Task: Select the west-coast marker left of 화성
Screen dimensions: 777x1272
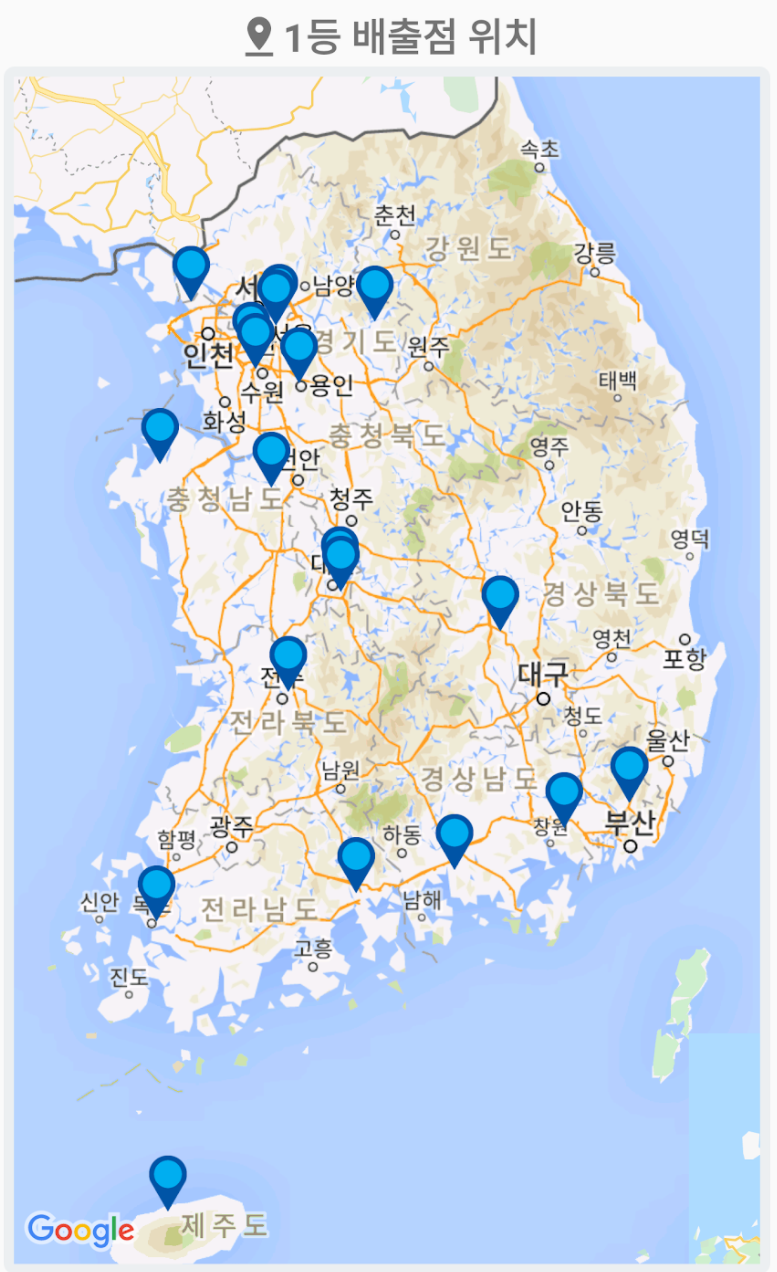Action: (x=160, y=430)
